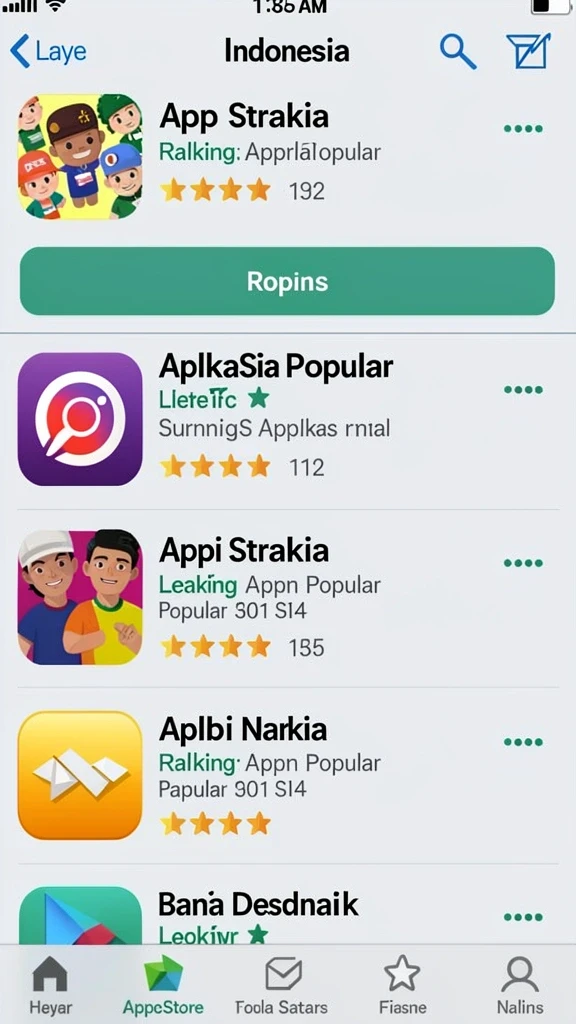576x1024 pixels.
Task: Show more options for Appi Strakia
Action: pos(523,563)
